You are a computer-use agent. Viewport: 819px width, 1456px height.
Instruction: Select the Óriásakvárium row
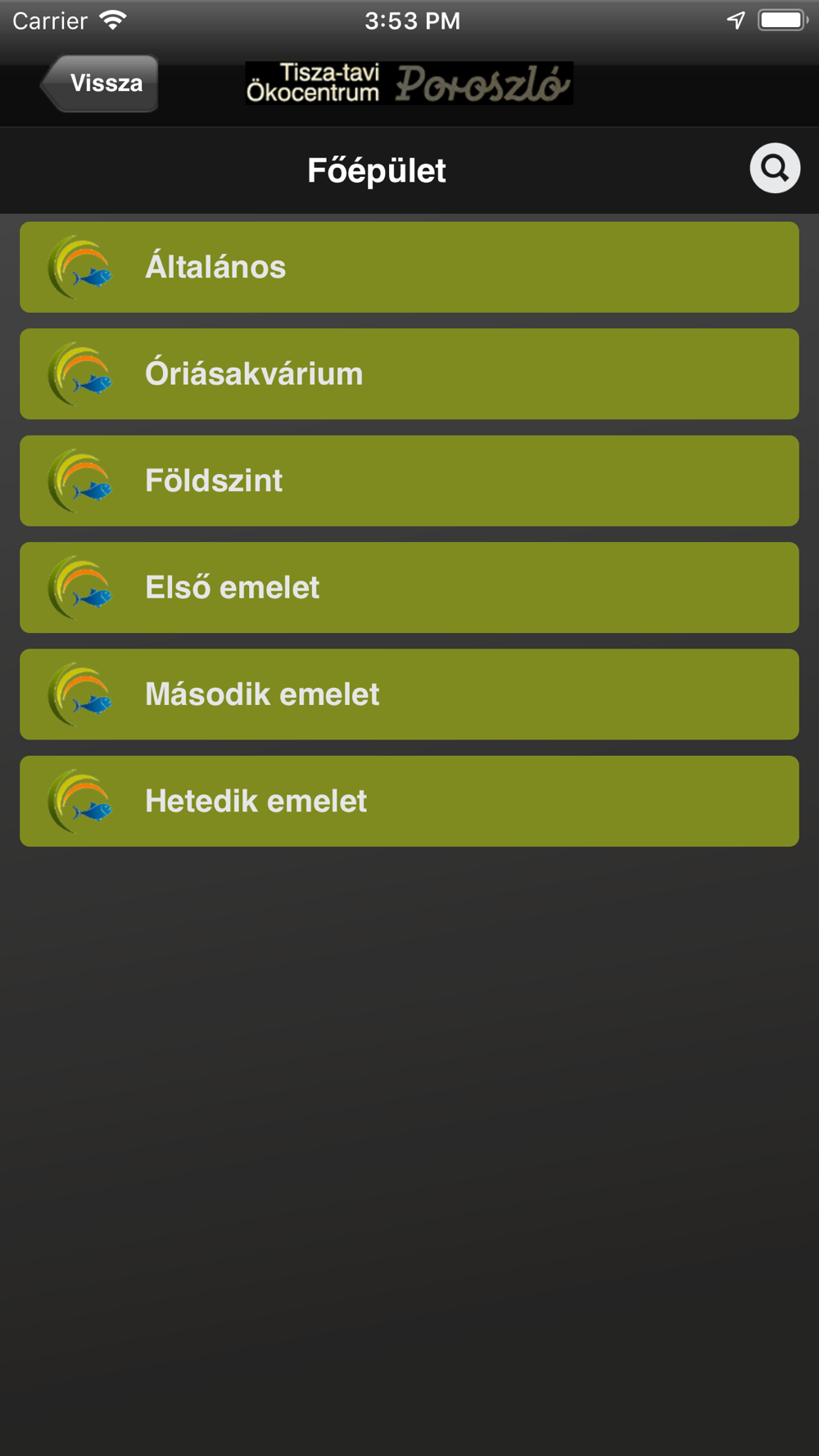coord(409,374)
